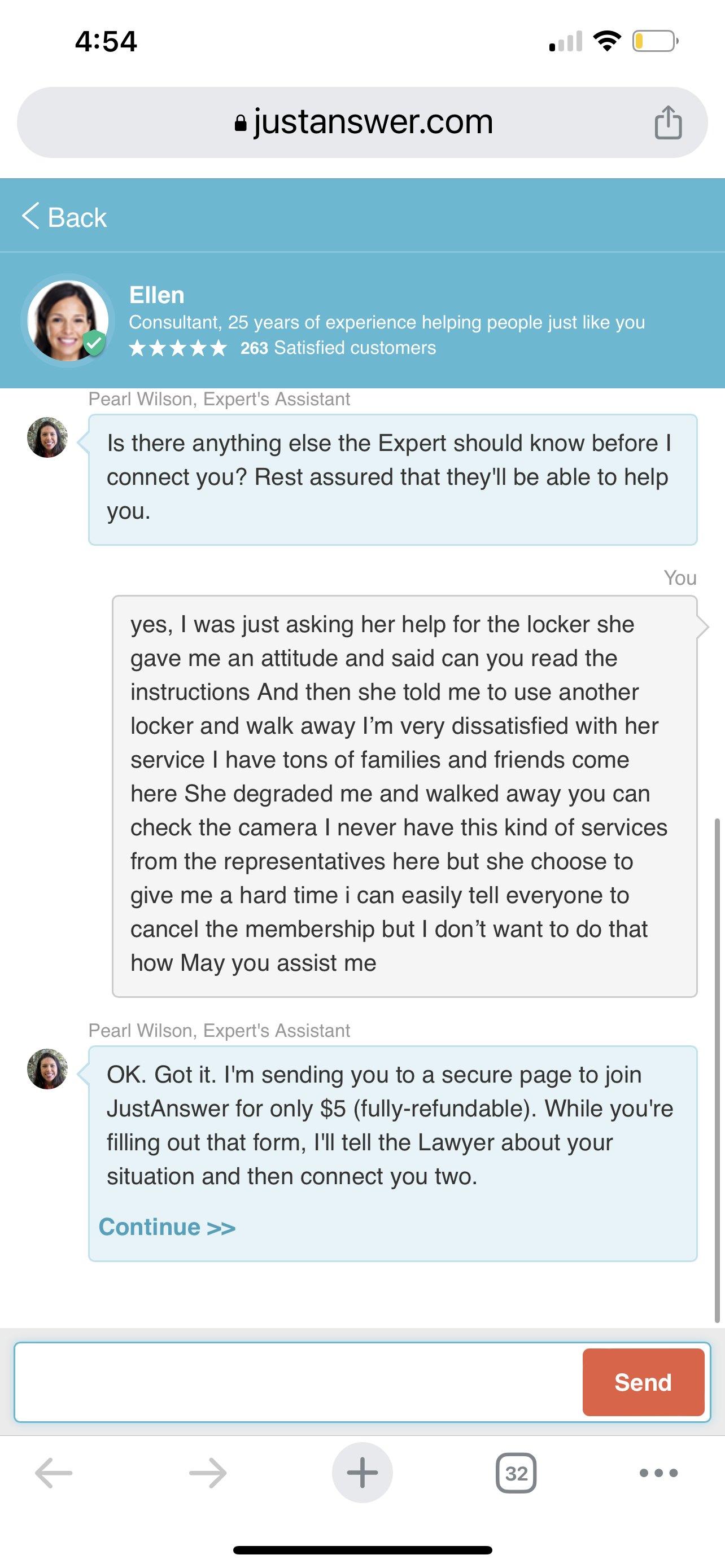Open the tab switcher showing 32 tabs

pyautogui.click(x=517, y=1473)
